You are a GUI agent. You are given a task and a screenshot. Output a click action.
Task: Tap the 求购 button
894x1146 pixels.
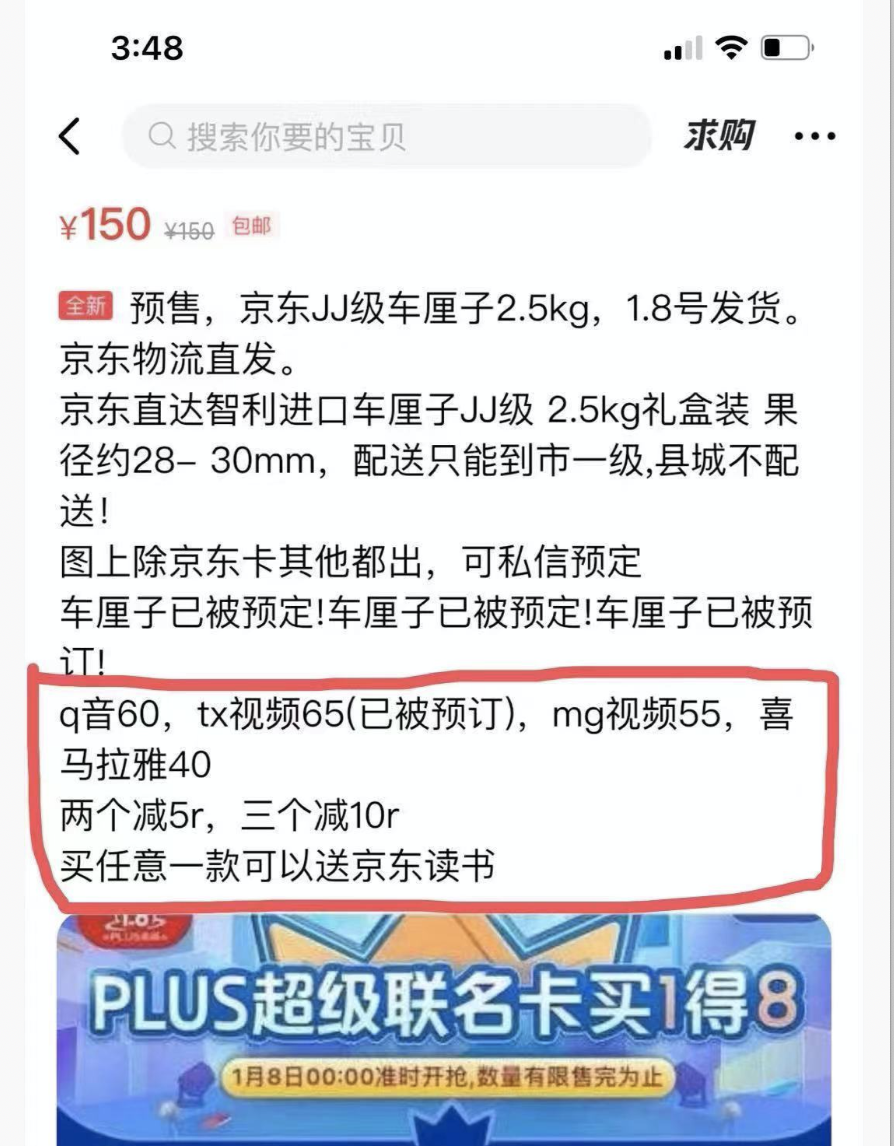click(719, 136)
